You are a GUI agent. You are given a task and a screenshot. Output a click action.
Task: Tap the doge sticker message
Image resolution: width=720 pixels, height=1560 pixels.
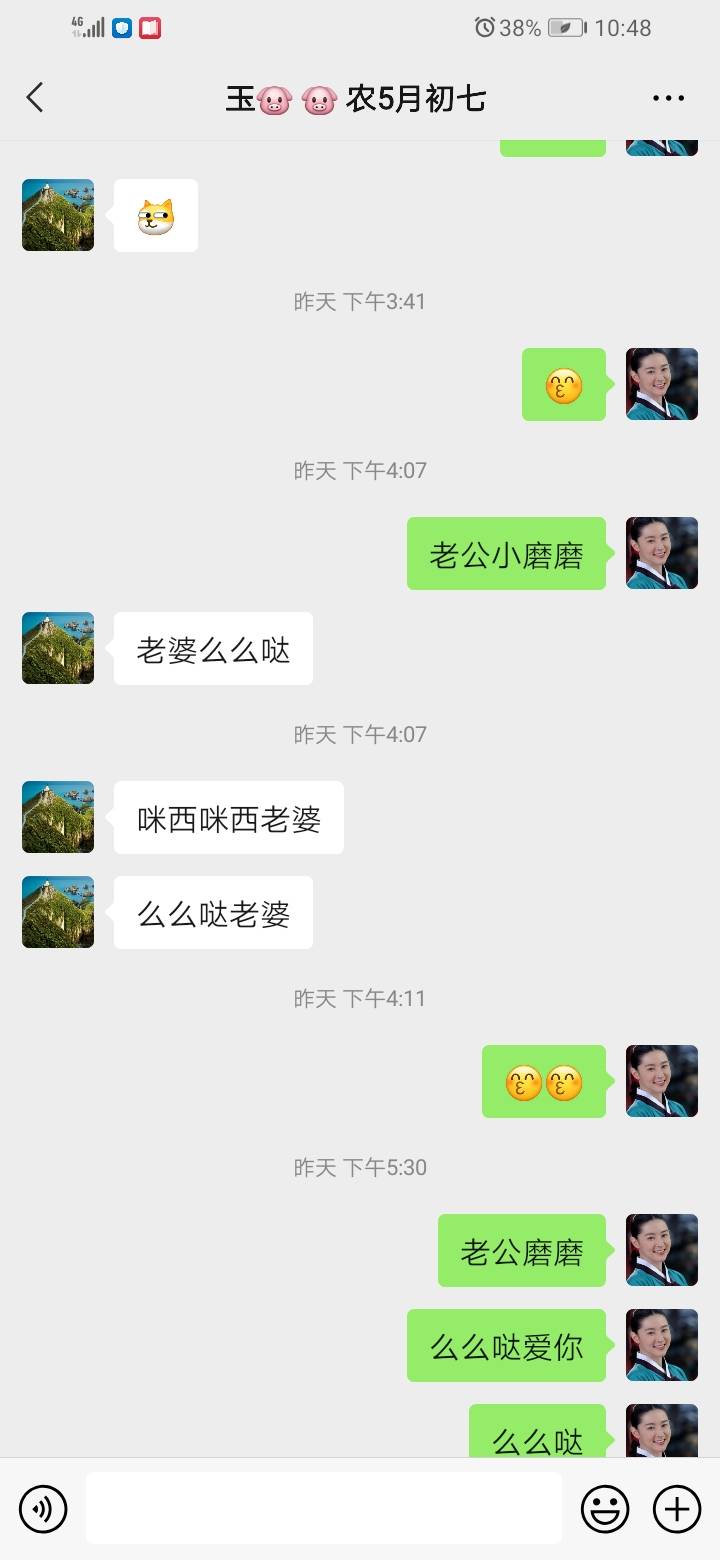click(x=155, y=214)
